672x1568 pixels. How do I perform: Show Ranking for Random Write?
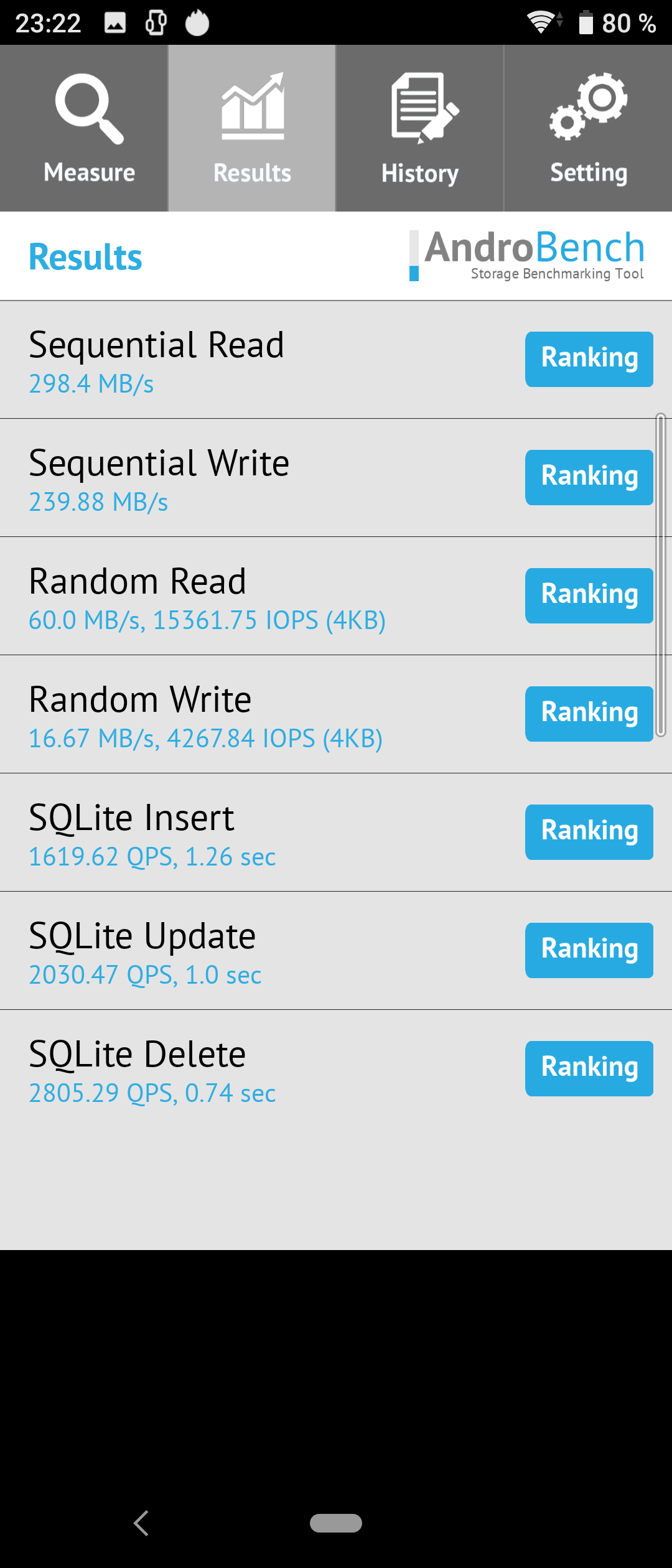pyautogui.click(x=589, y=714)
